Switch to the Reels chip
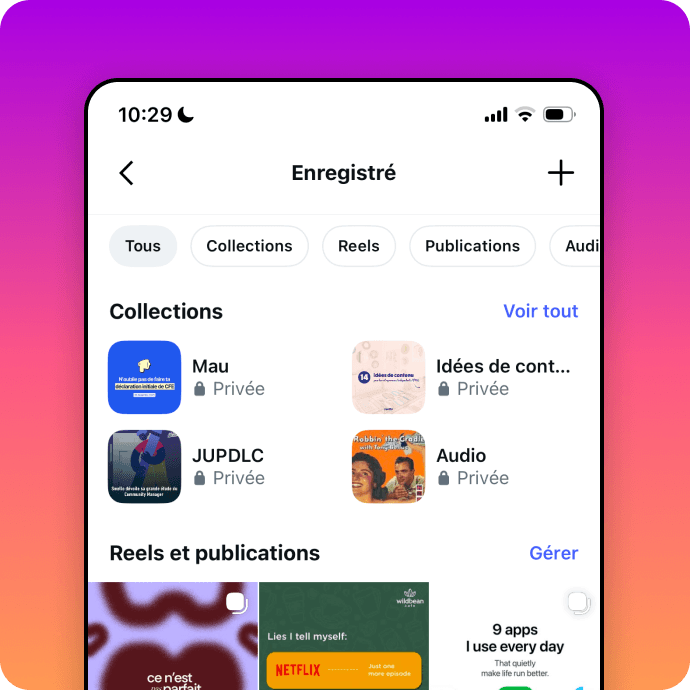This screenshot has width=690, height=690. (358, 246)
